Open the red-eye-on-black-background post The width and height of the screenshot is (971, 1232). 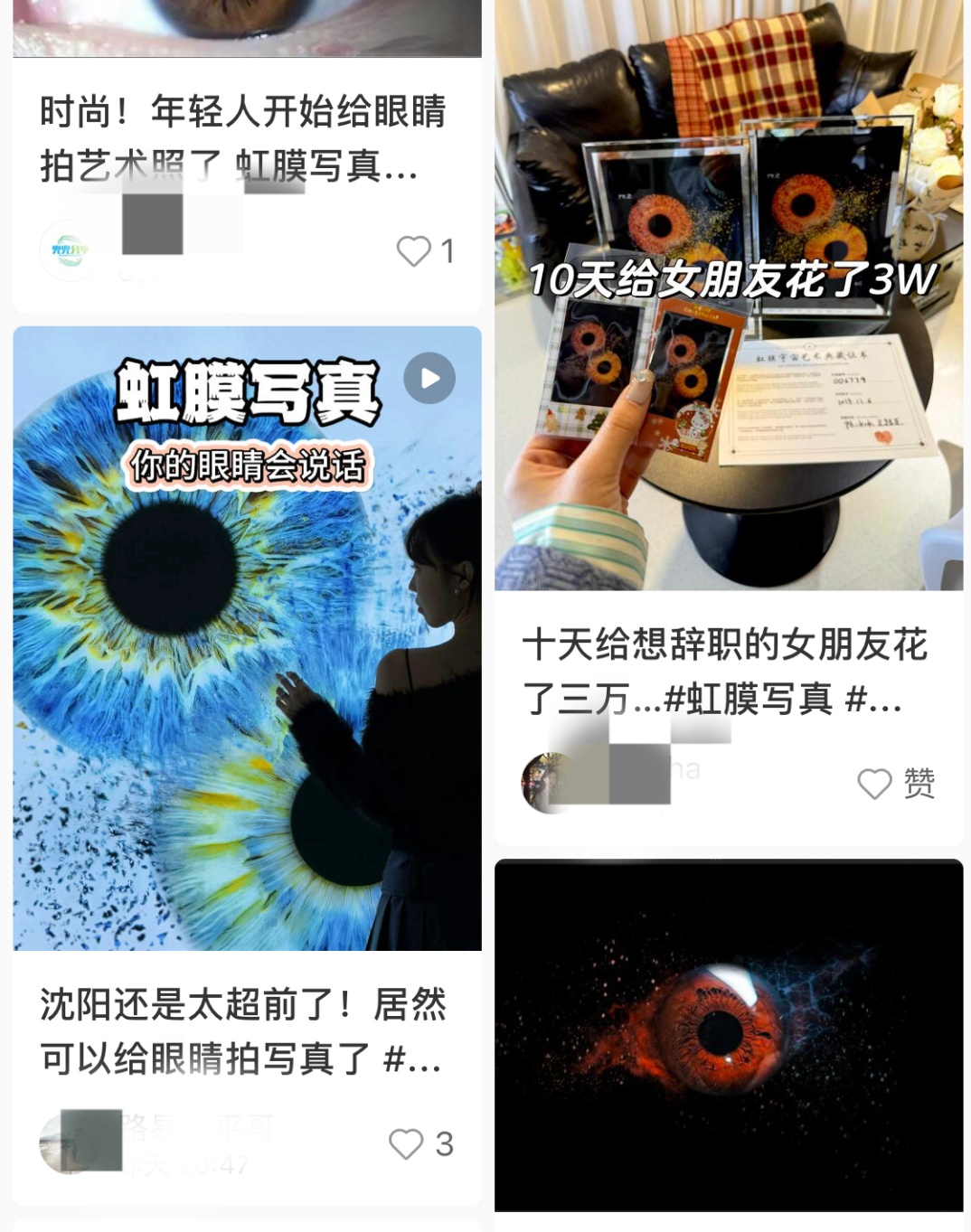tap(728, 1034)
